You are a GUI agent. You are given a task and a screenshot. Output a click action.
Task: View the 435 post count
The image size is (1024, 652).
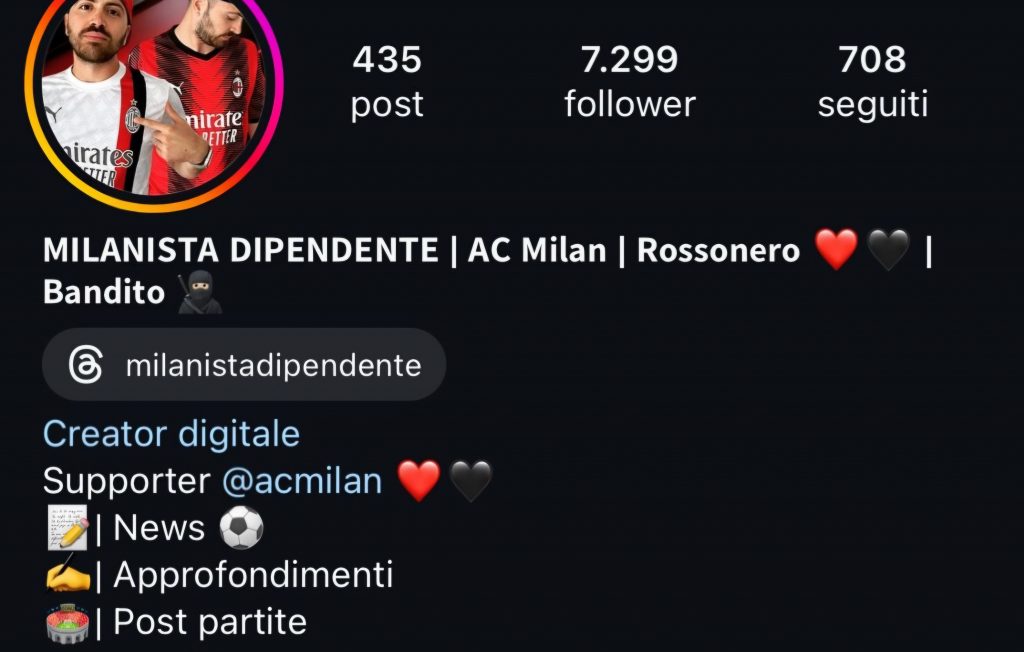tap(387, 82)
